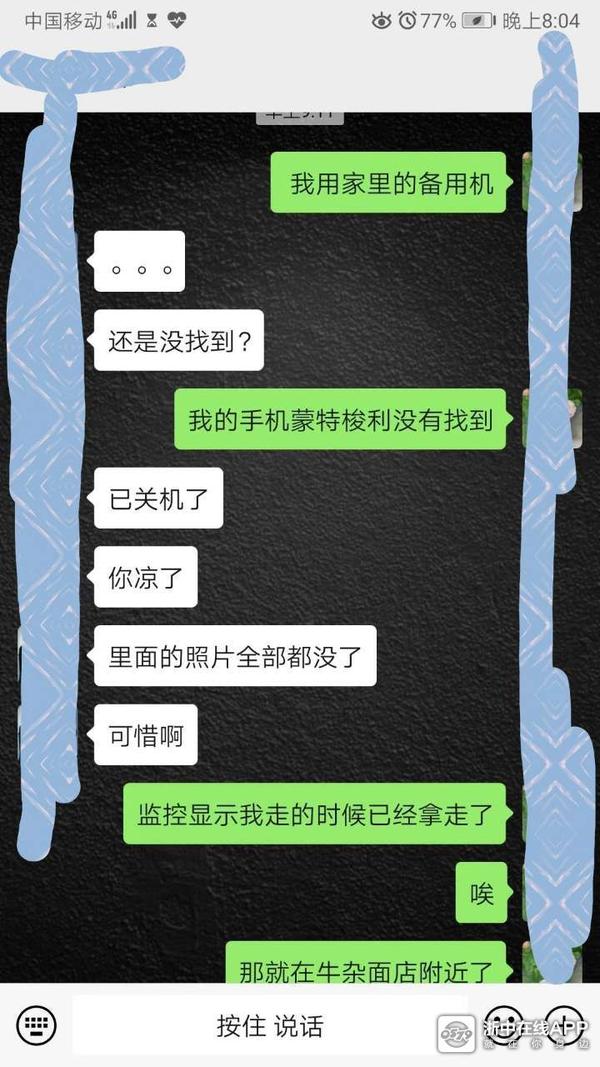Image resolution: width=600 pixels, height=1067 pixels.
Task: Tap the 按住 说话 hold-to-talk button
Action: click(270, 1025)
